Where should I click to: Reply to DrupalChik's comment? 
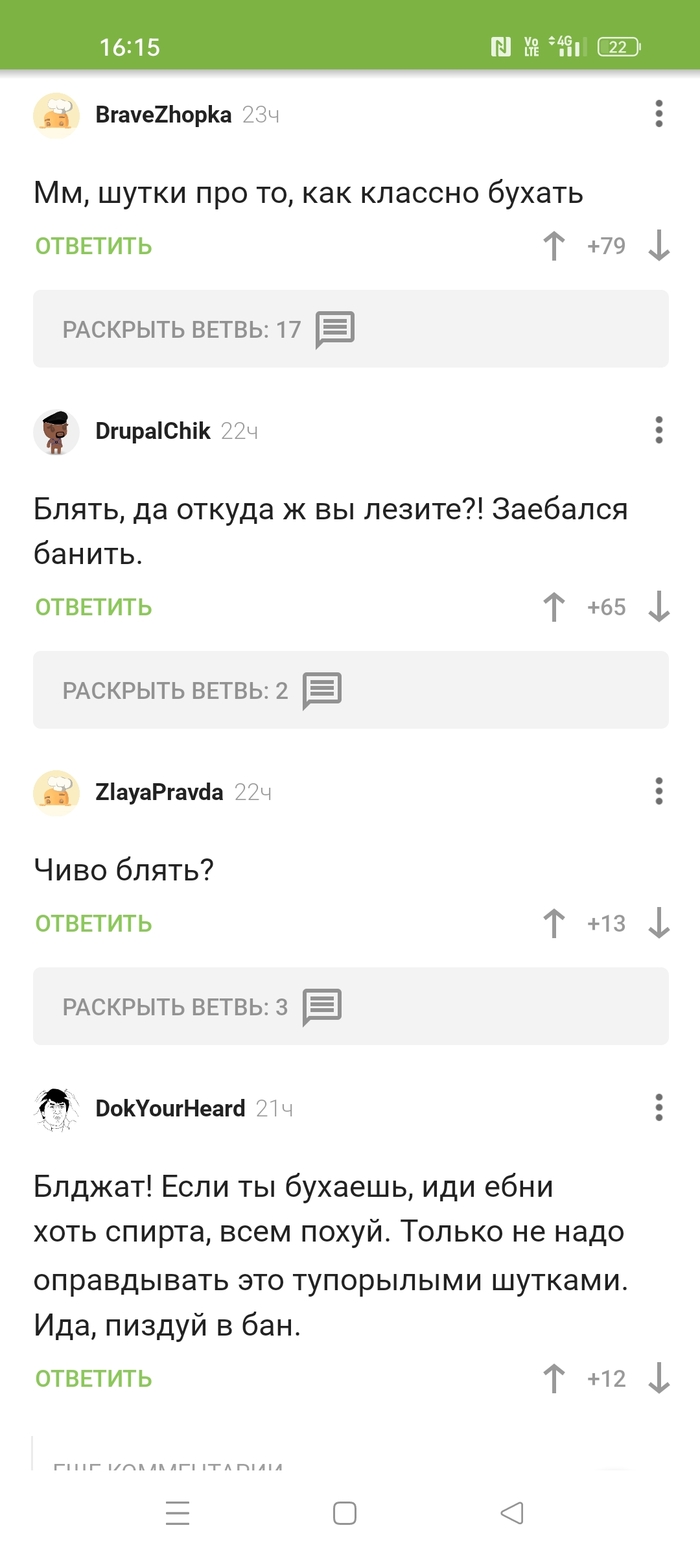[93, 607]
